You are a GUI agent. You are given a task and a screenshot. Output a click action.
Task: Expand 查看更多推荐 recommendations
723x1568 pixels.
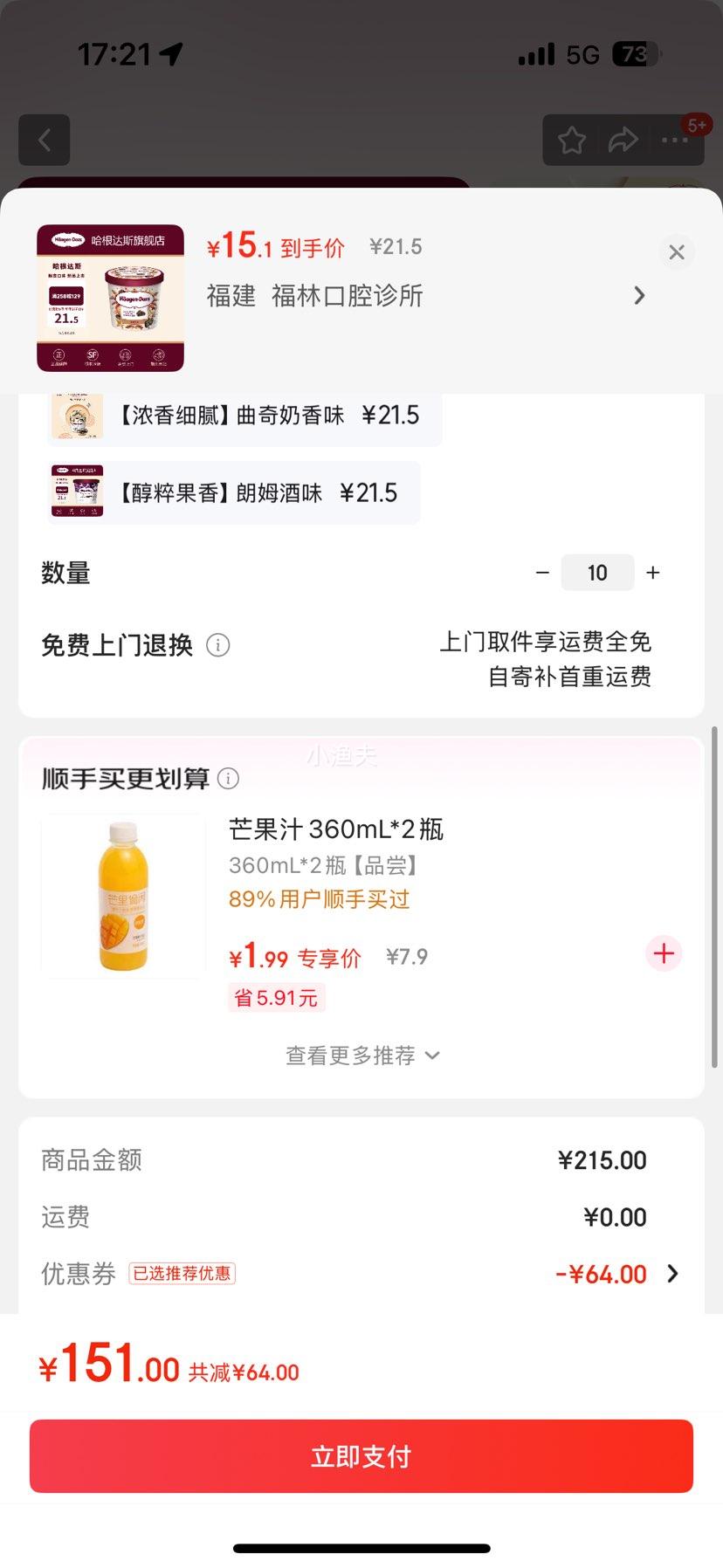tap(361, 1055)
